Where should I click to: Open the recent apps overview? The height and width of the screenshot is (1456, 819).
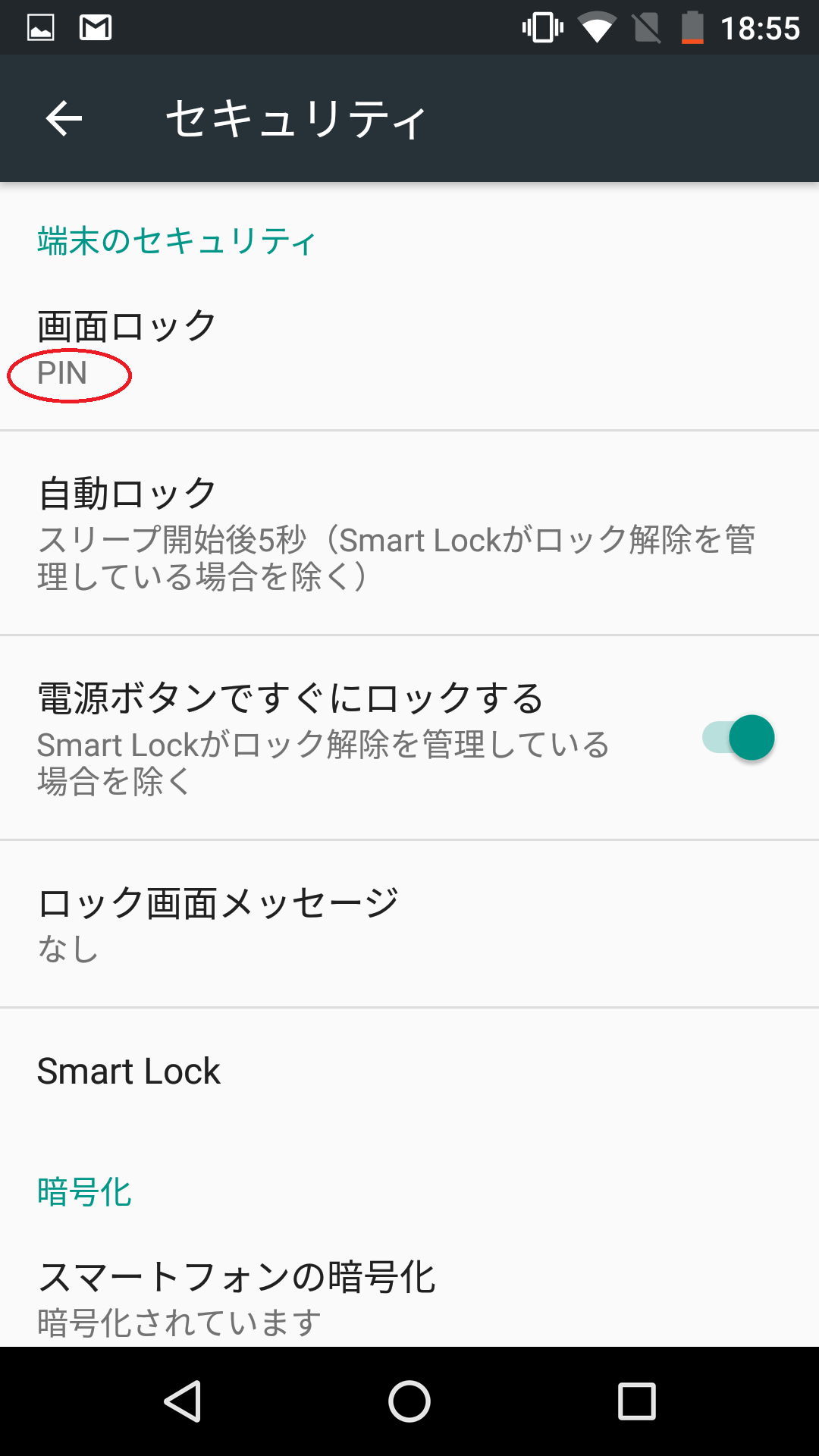tap(637, 1401)
